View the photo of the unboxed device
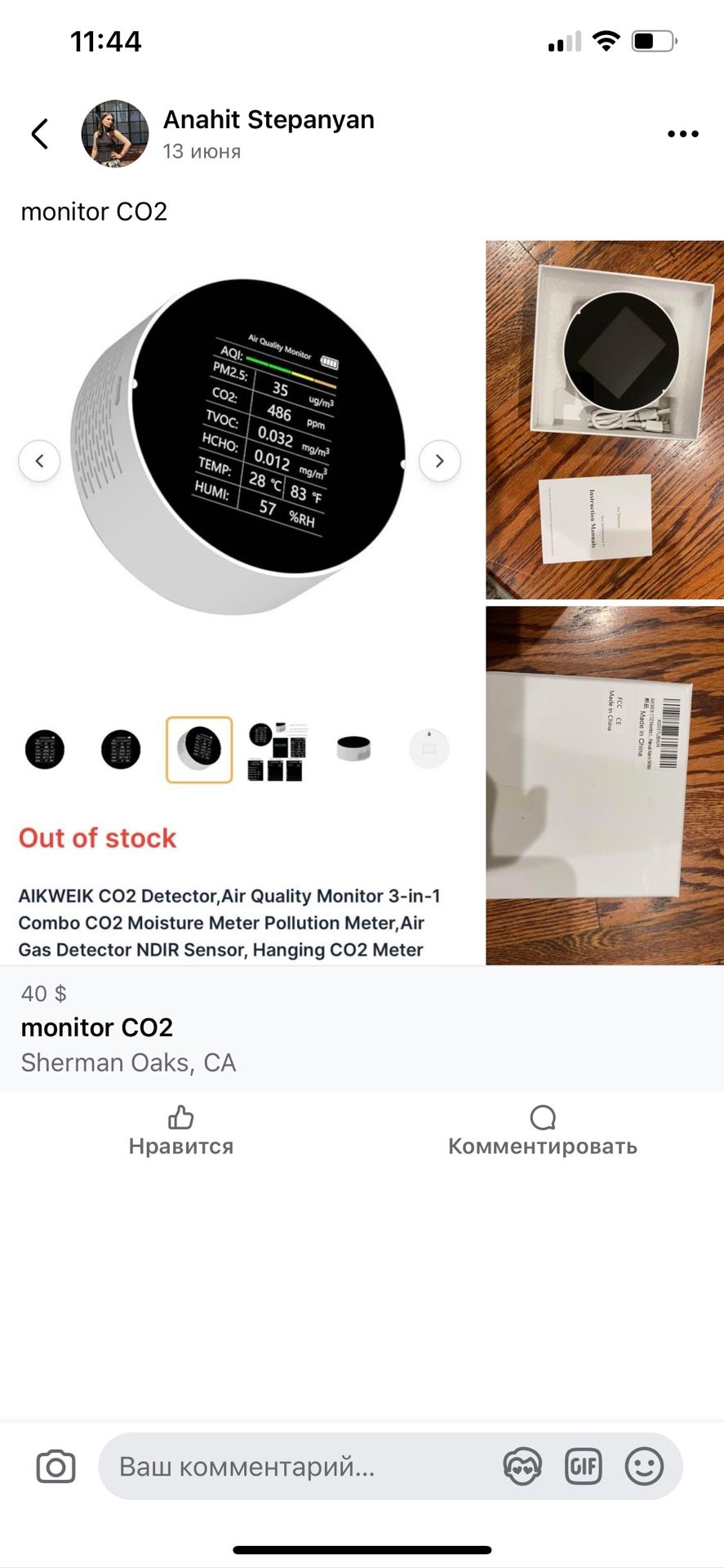The width and height of the screenshot is (724, 1568). (605, 420)
